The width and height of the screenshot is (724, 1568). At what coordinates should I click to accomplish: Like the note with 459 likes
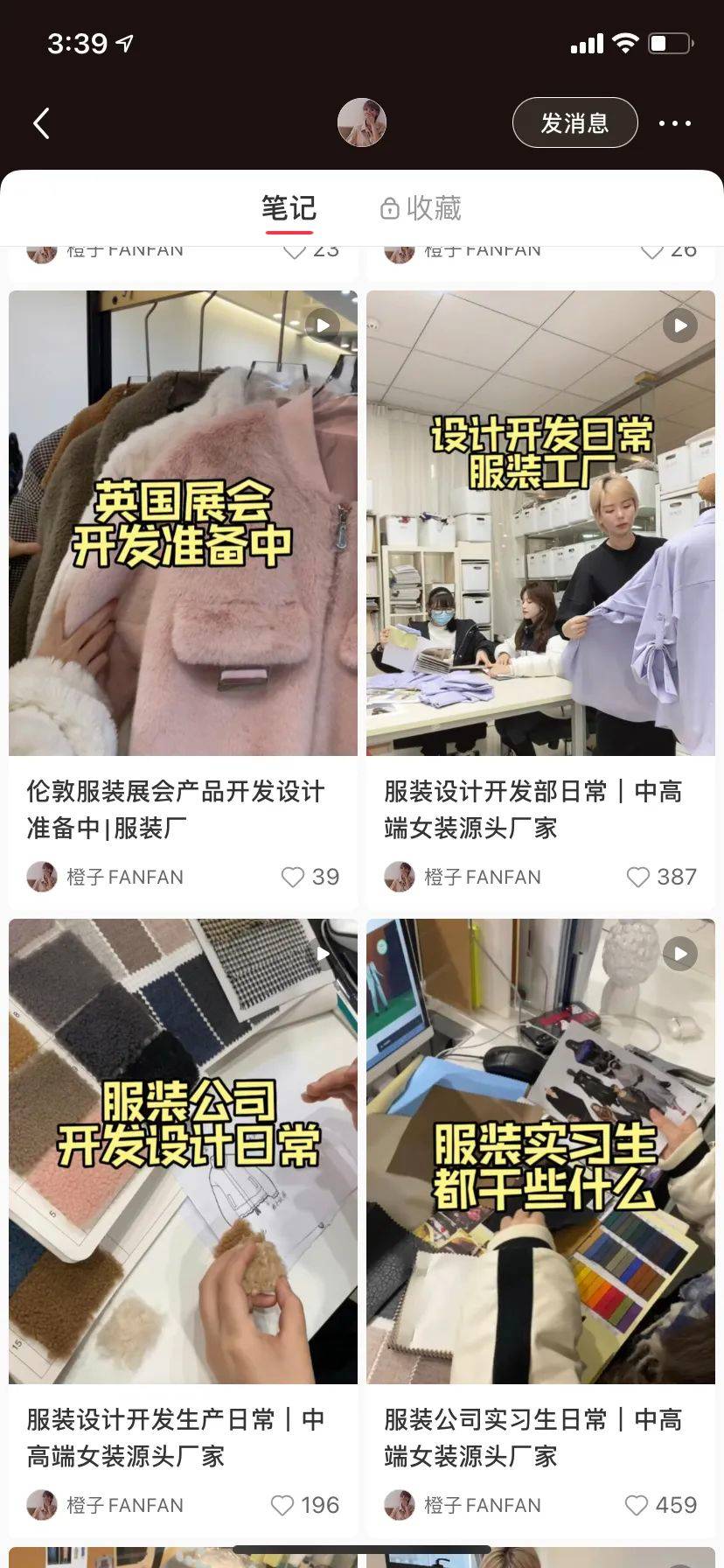(x=637, y=1505)
